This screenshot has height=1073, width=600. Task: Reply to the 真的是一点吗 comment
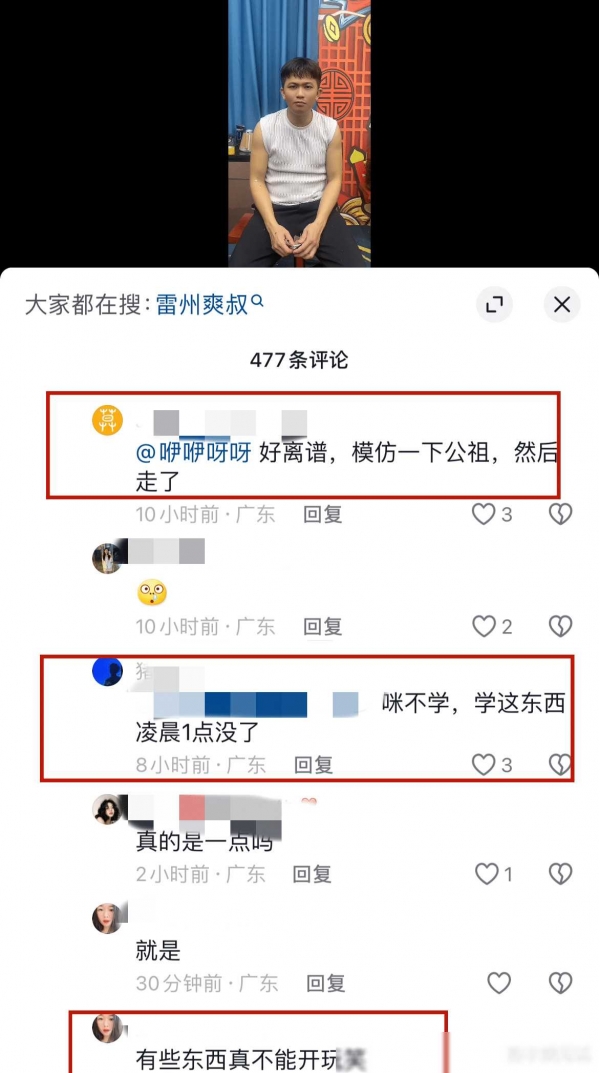312,874
